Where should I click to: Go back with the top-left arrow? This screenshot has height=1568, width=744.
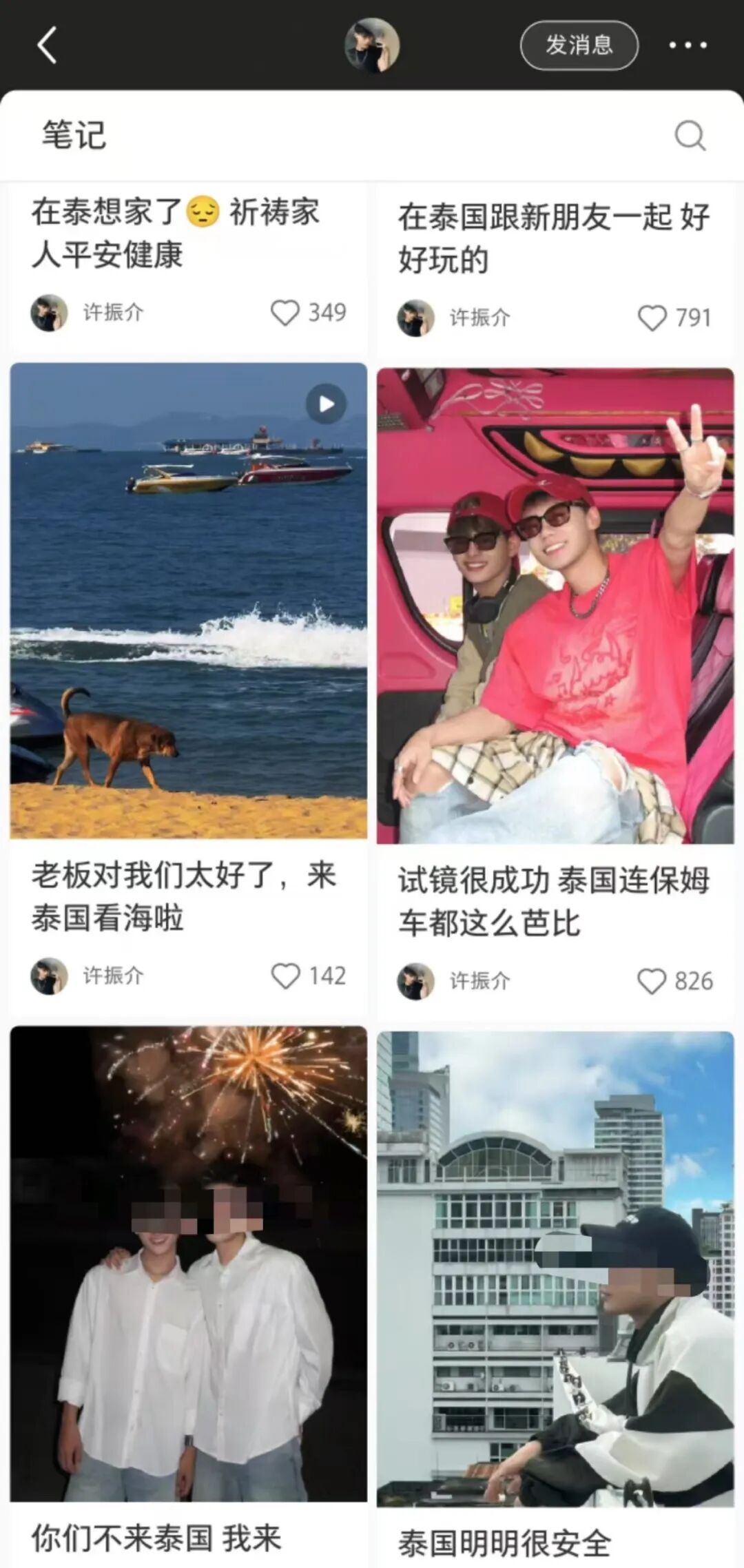click(x=47, y=45)
